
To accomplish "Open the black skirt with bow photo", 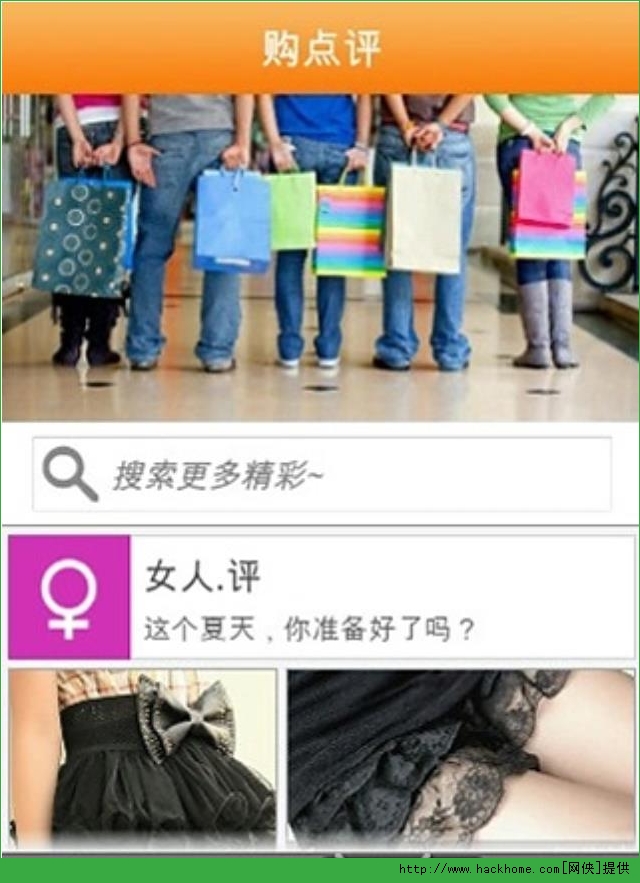I will click(142, 758).
